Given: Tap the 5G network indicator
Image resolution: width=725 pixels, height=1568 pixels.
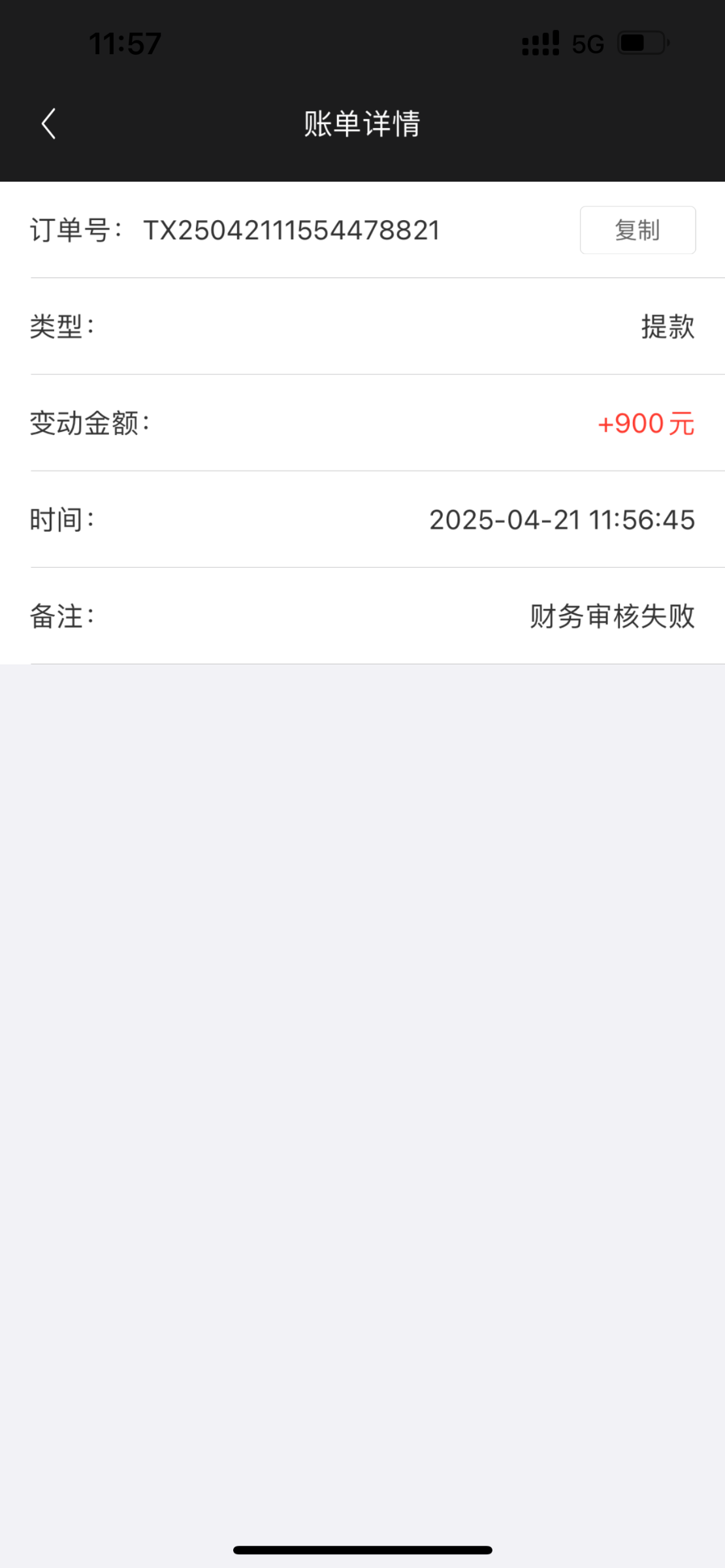Looking at the screenshot, I should 587,42.
